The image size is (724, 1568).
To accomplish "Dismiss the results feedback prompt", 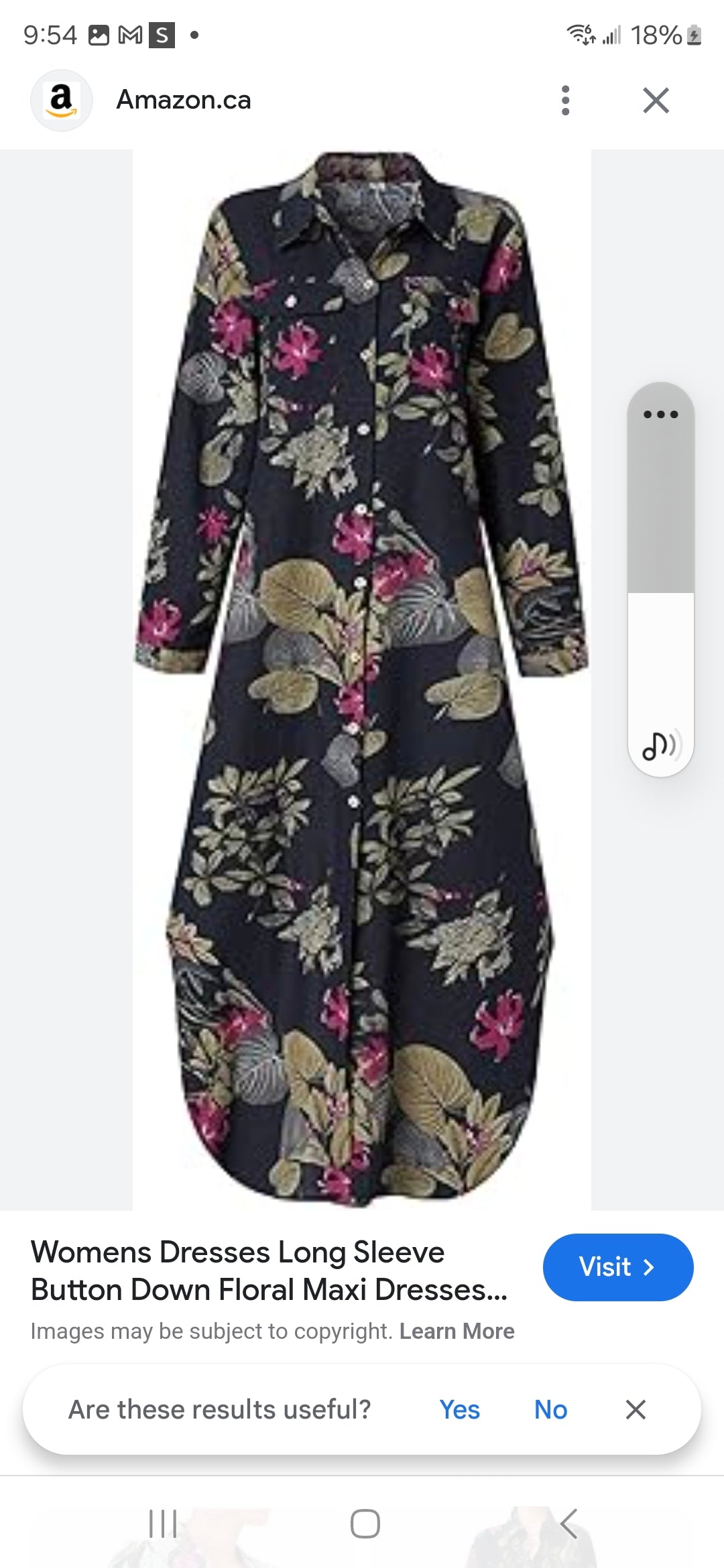I will (636, 1410).
